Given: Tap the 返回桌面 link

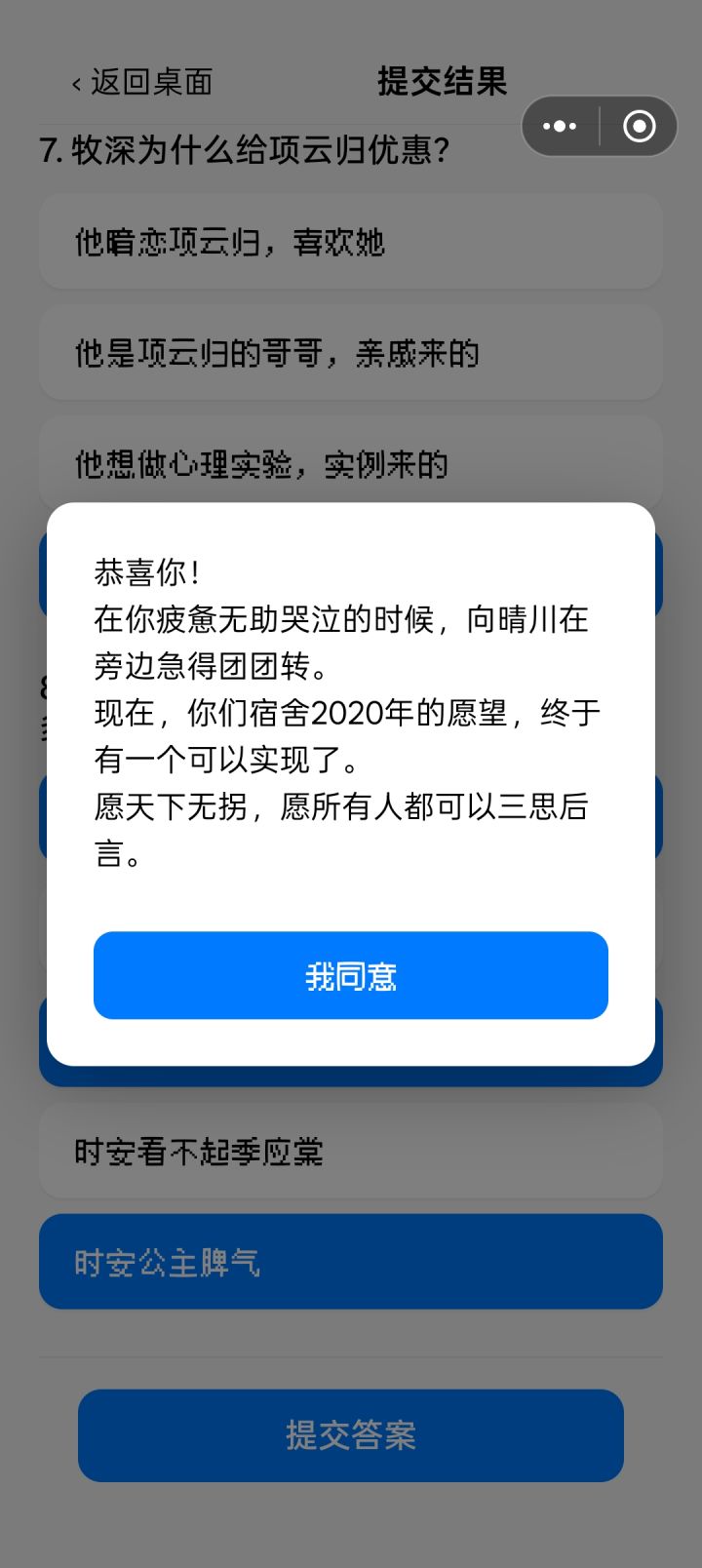Looking at the screenshot, I should pyautogui.click(x=151, y=83).
